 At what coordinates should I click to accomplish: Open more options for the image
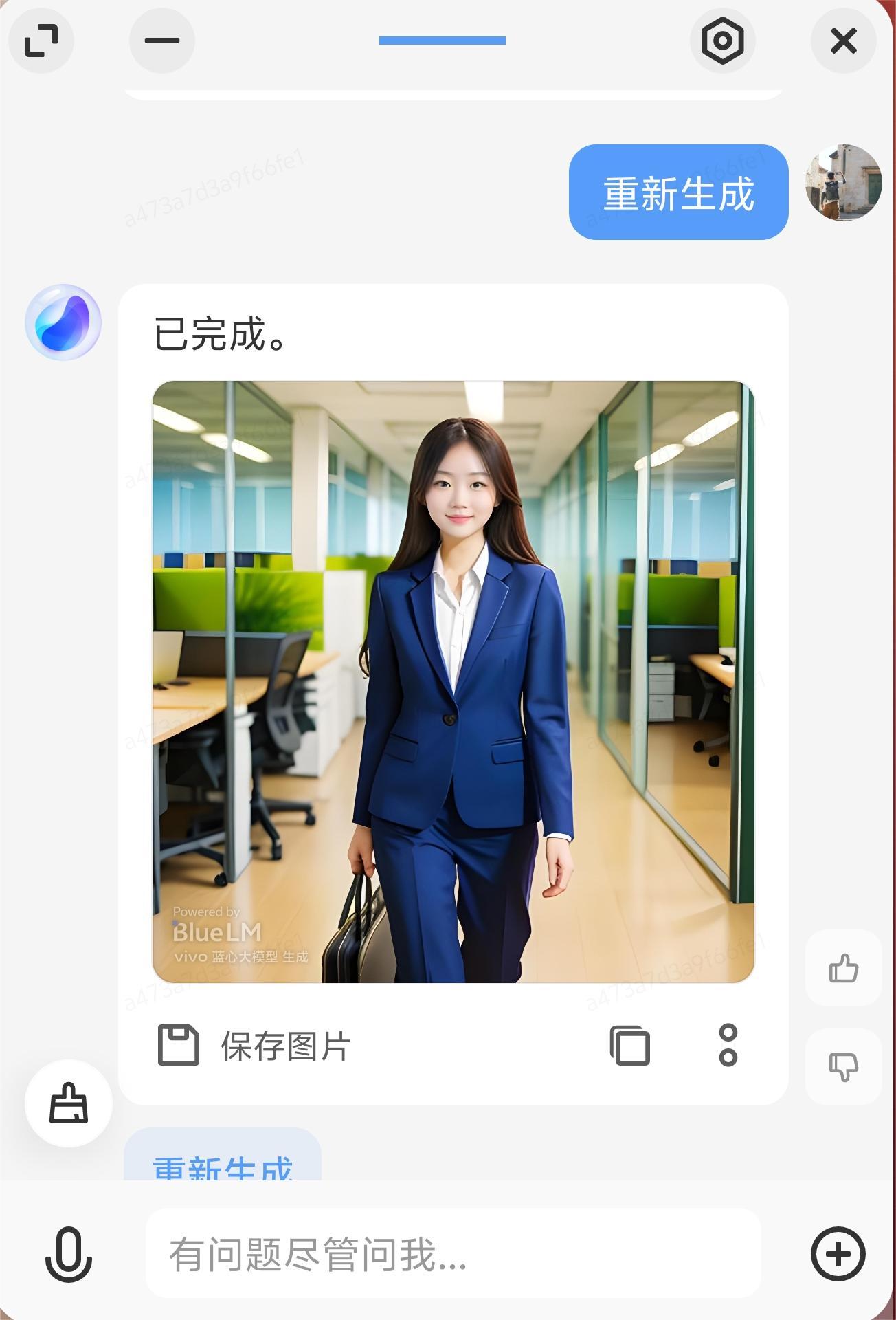point(728,1046)
